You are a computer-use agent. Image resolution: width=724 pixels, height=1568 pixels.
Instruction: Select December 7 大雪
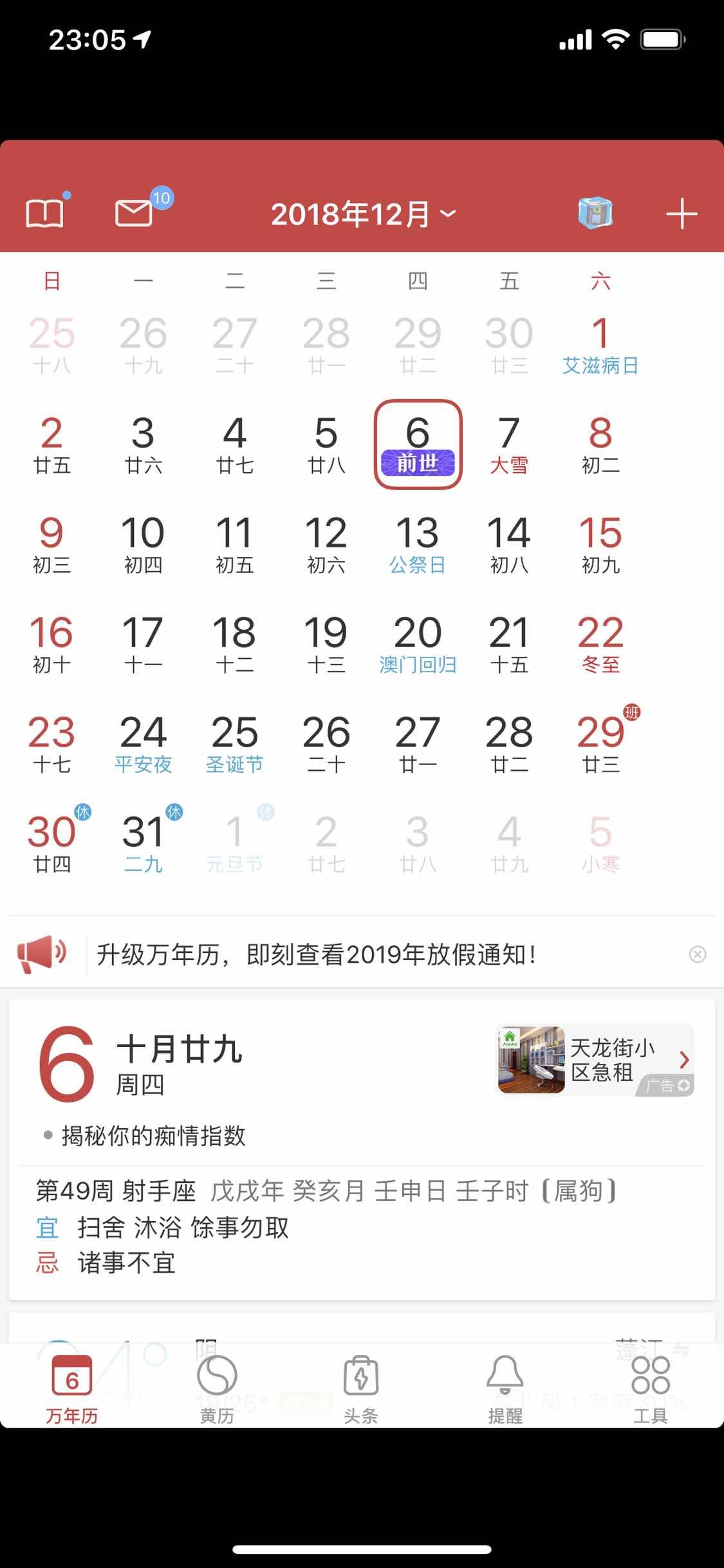508,446
